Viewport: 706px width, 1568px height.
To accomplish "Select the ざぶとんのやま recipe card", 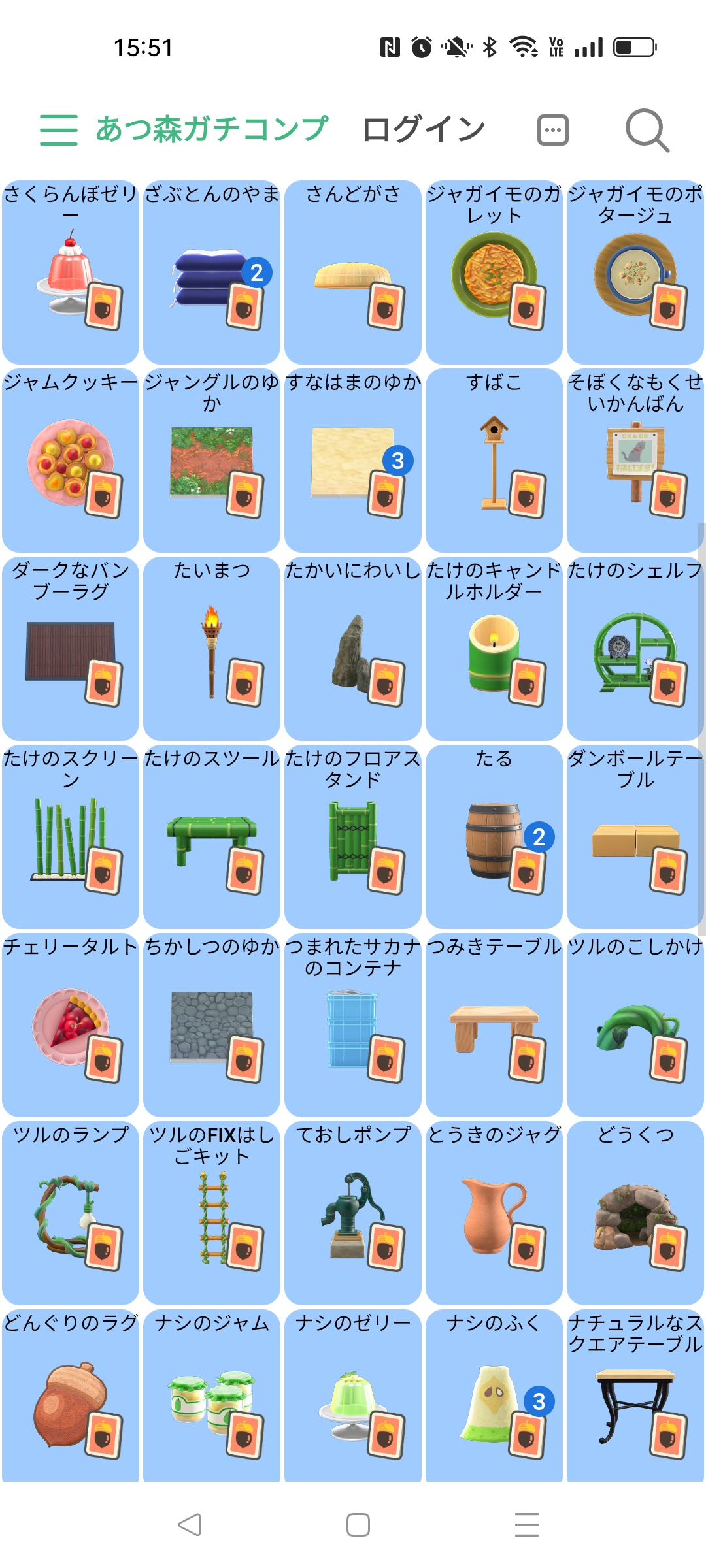I will 212,272.
